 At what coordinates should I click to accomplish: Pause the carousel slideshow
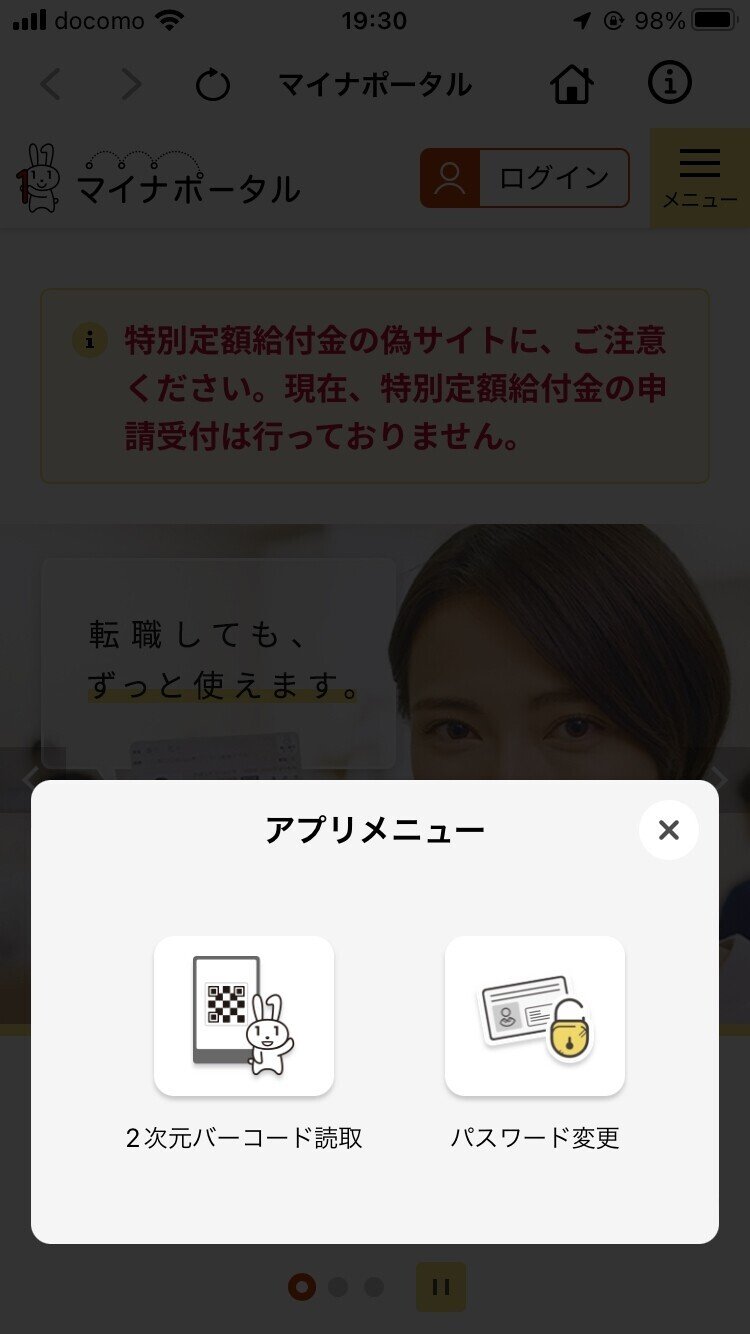440,1287
